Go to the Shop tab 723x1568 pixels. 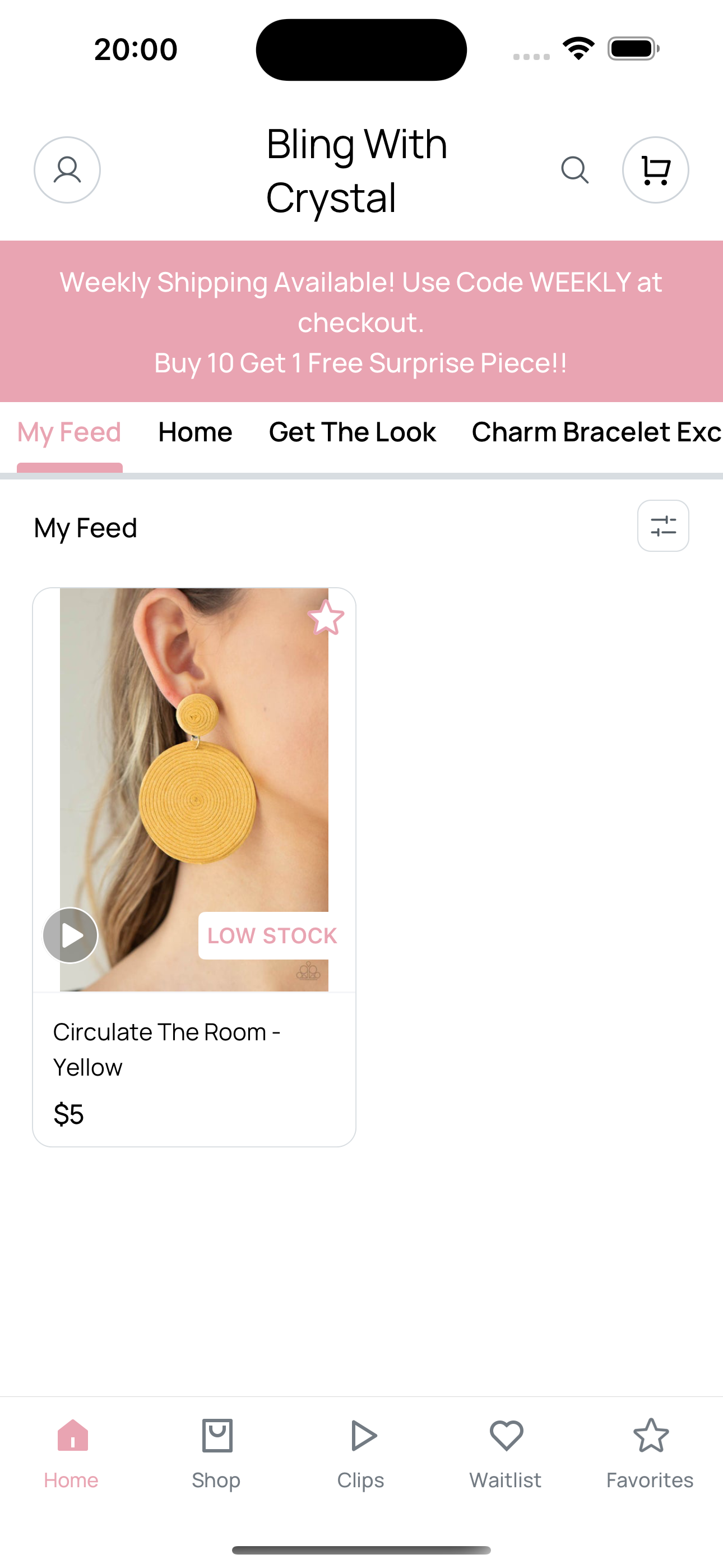[216, 1454]
